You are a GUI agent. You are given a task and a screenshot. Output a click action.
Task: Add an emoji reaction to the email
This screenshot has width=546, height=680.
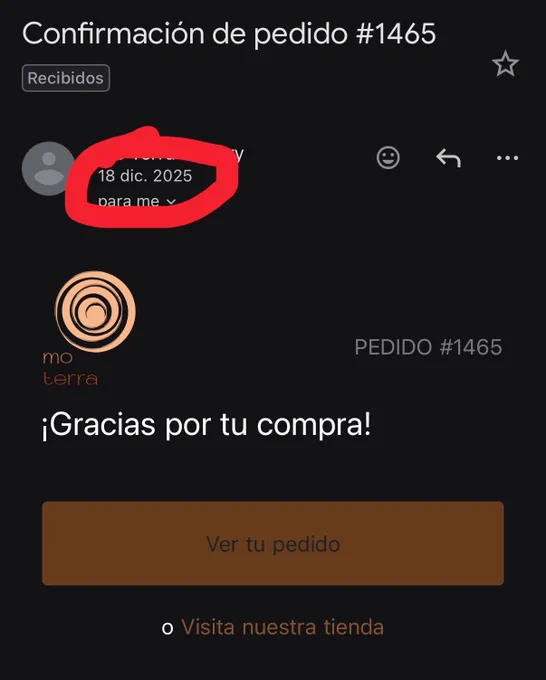point(388,157)
